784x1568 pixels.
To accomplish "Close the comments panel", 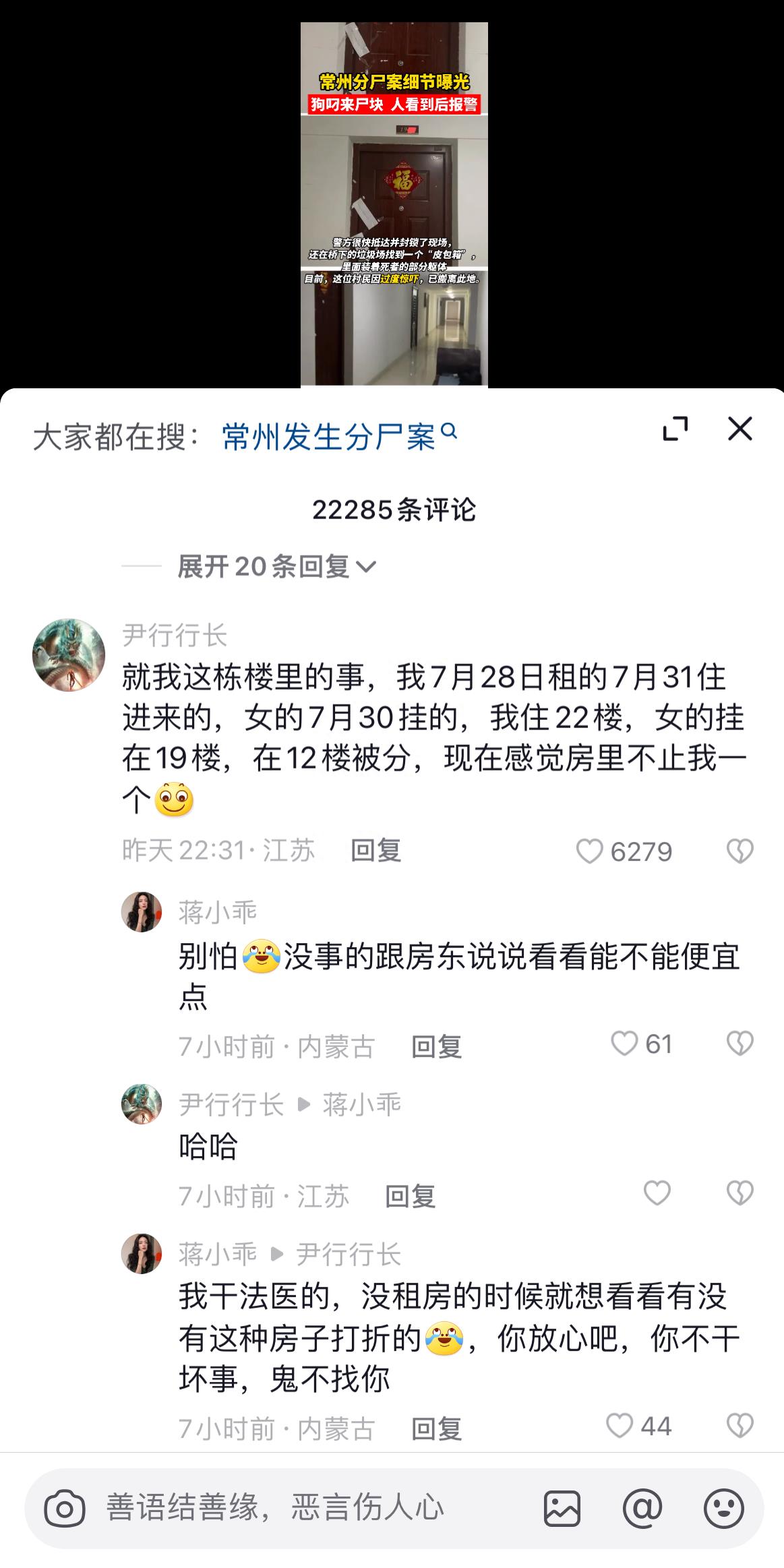I will point(740,429).
